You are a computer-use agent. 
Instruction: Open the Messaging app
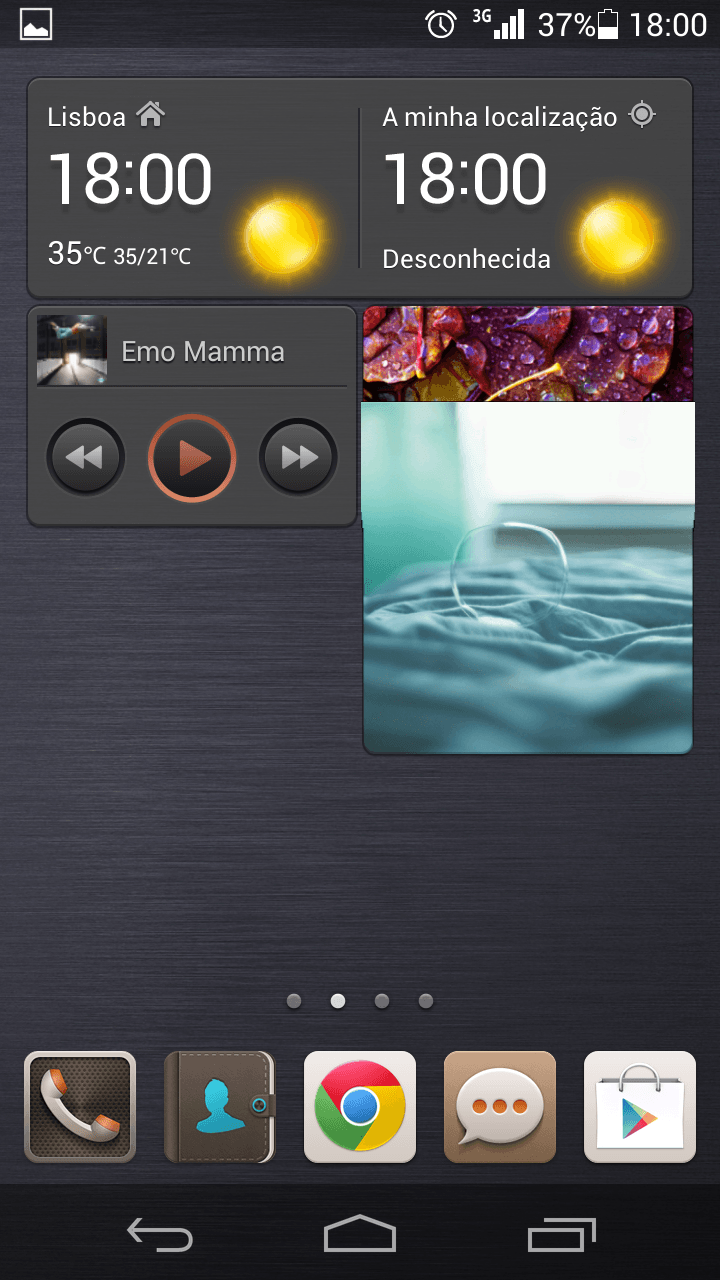(x=500, y=1107)
